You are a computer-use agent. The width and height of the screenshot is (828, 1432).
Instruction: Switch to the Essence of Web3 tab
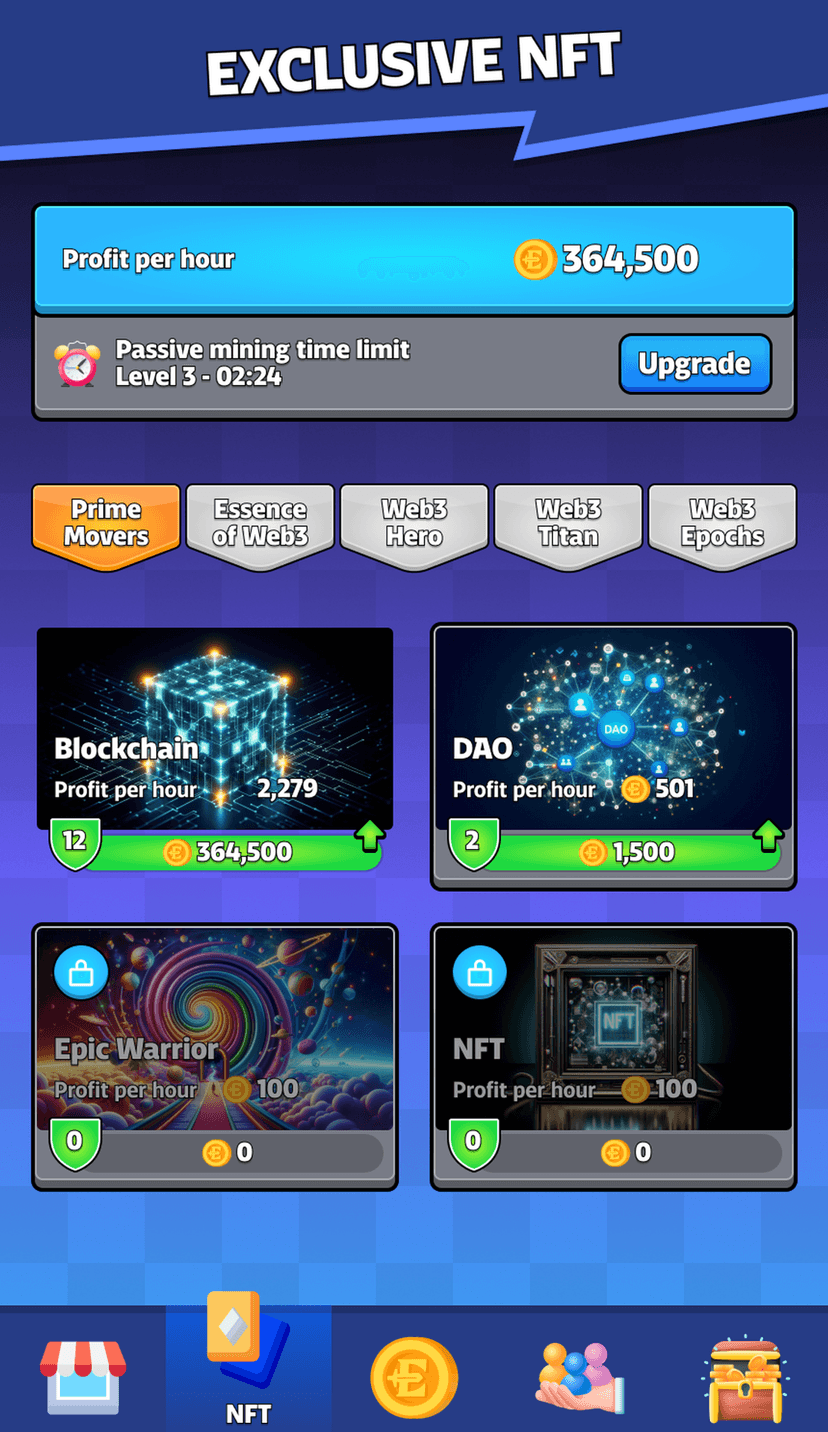pyautogui.click(x=260, y=523)
